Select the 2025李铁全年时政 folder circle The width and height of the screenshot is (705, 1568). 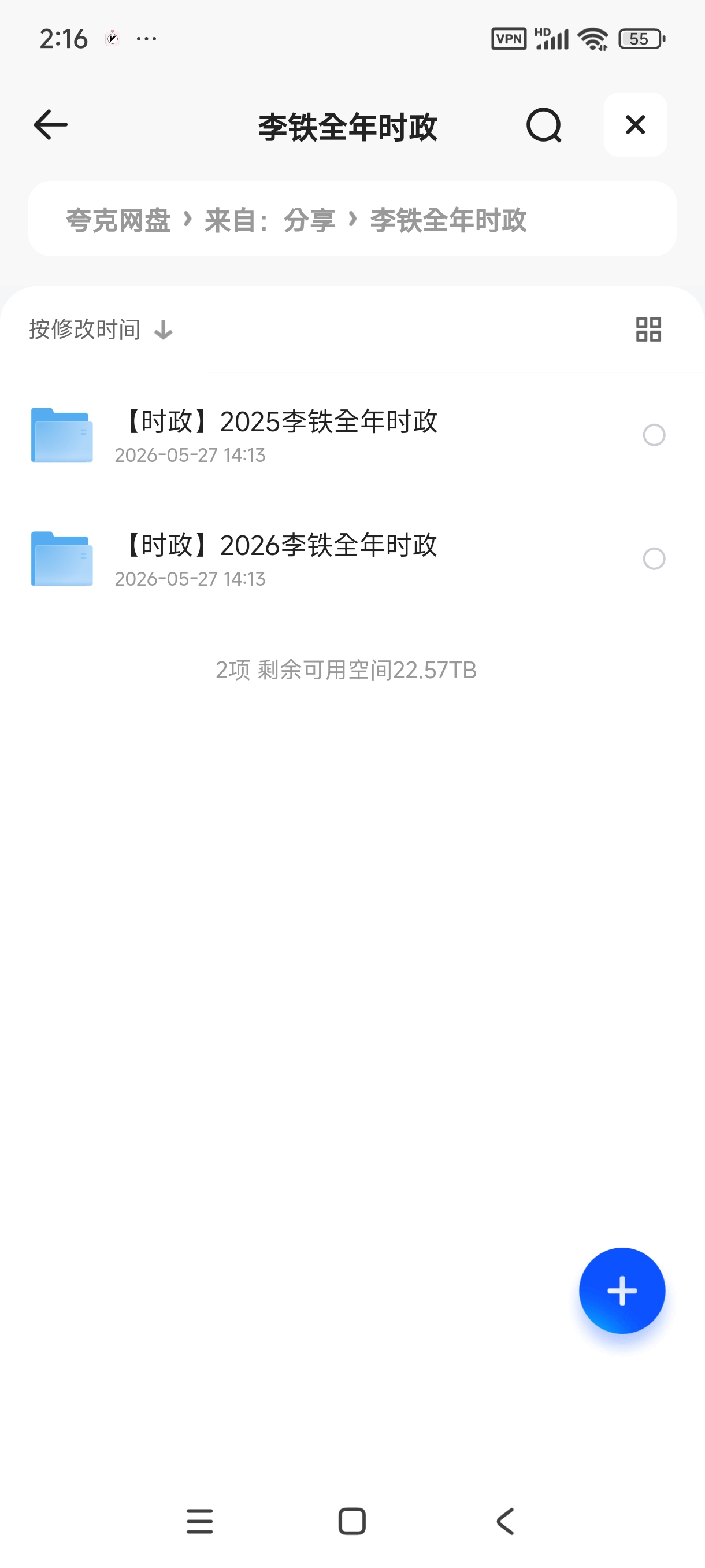click(654, 435)
